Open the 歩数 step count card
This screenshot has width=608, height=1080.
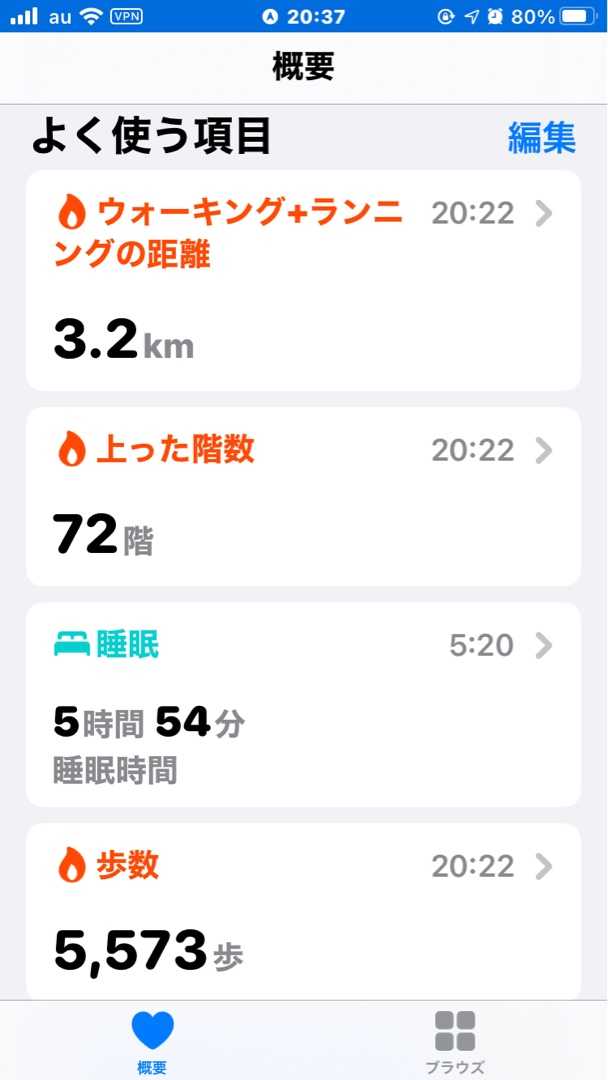coord(303,912)
